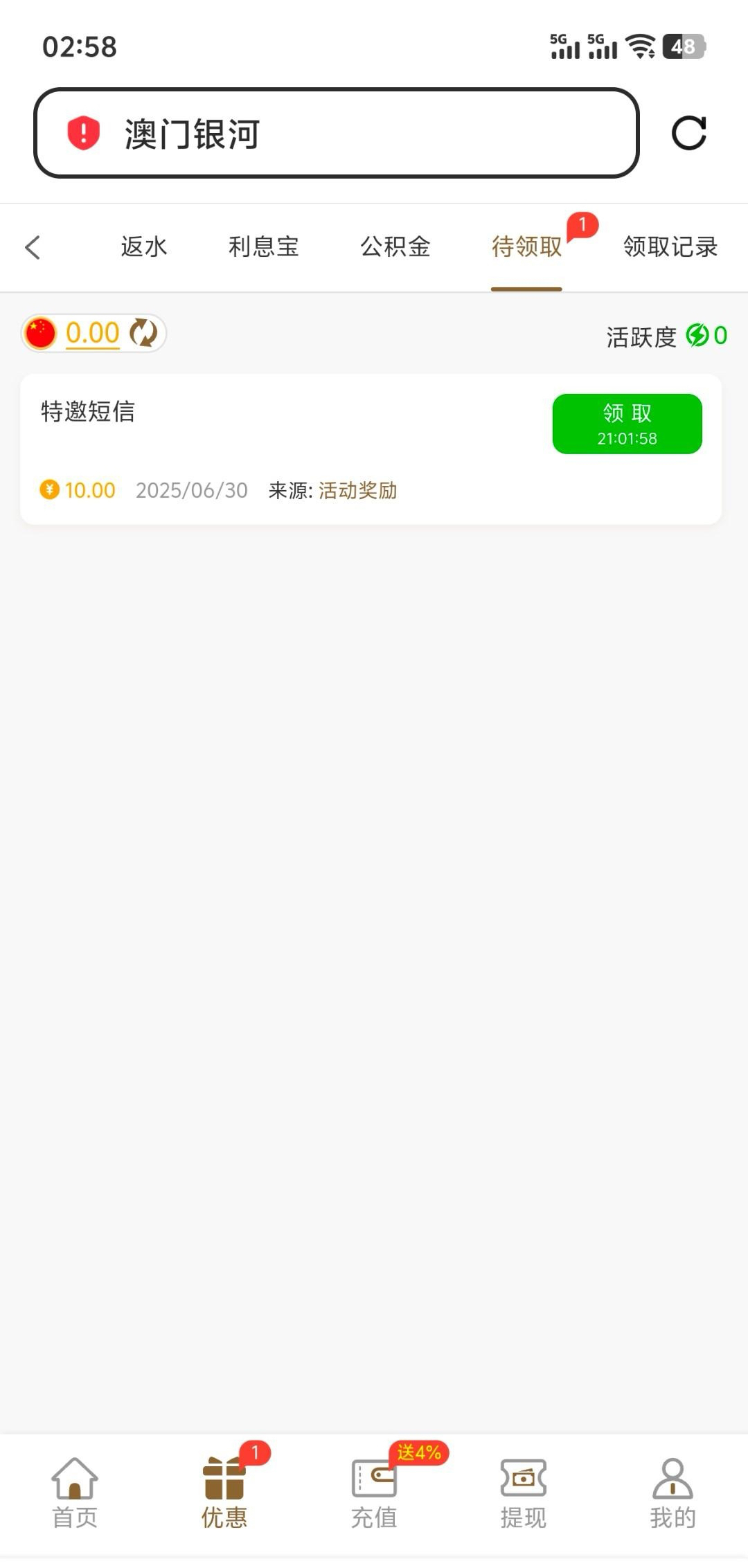
Task: Open the 充值 deposit tab
Action: (x=374, y=1492)
